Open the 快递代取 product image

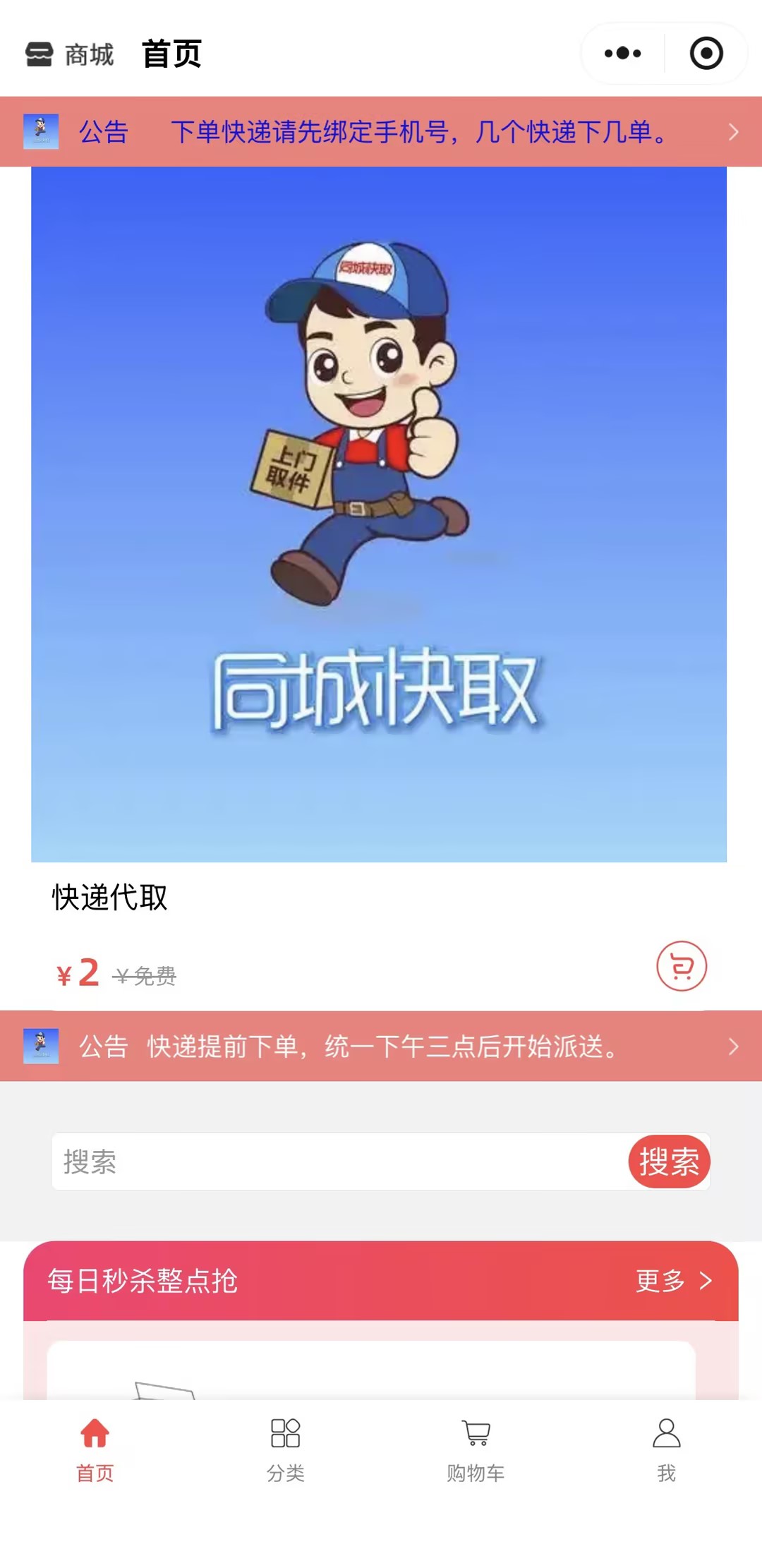click(x=379, y=514)
